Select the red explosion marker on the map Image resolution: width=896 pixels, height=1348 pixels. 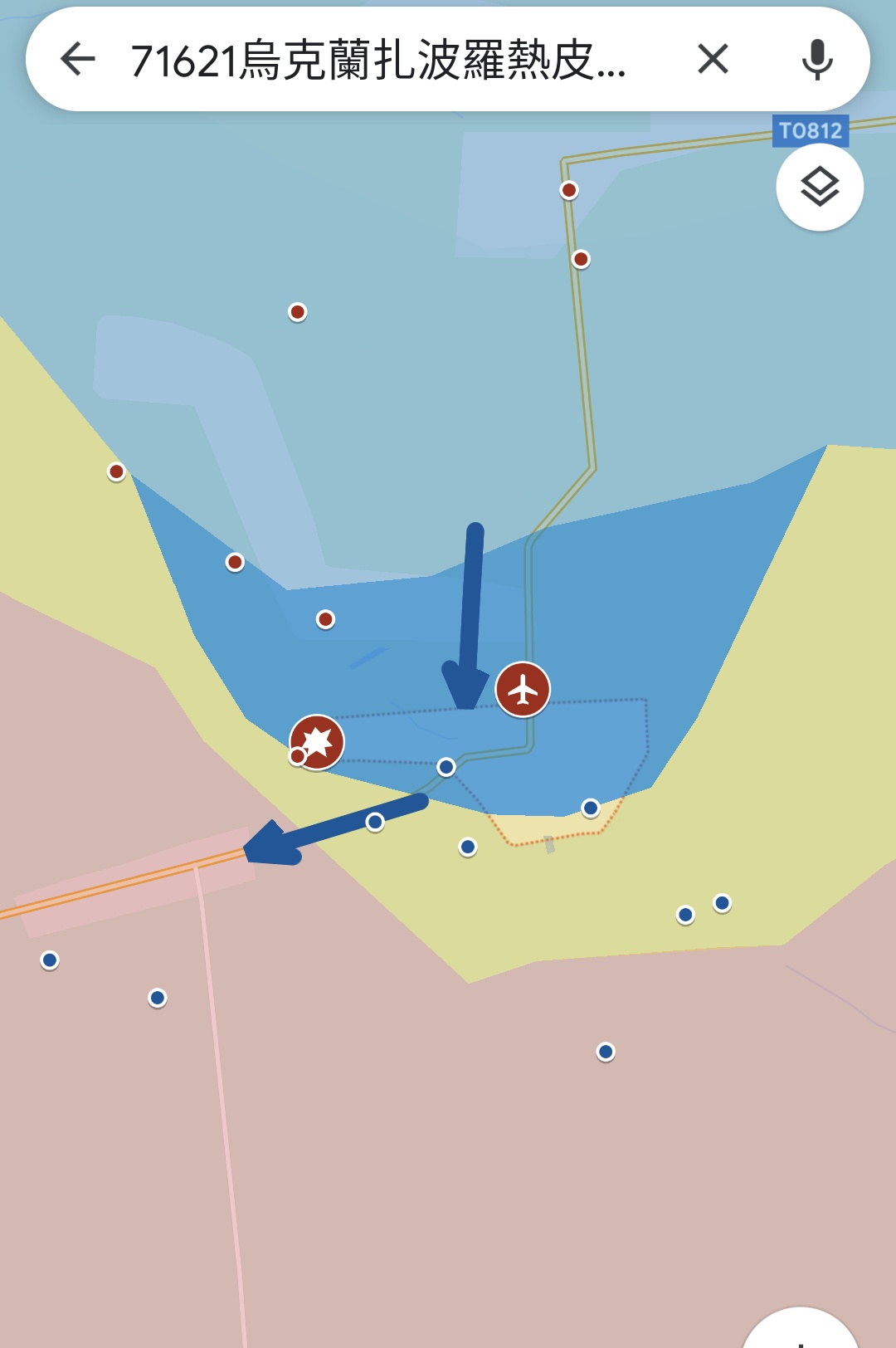318,740
